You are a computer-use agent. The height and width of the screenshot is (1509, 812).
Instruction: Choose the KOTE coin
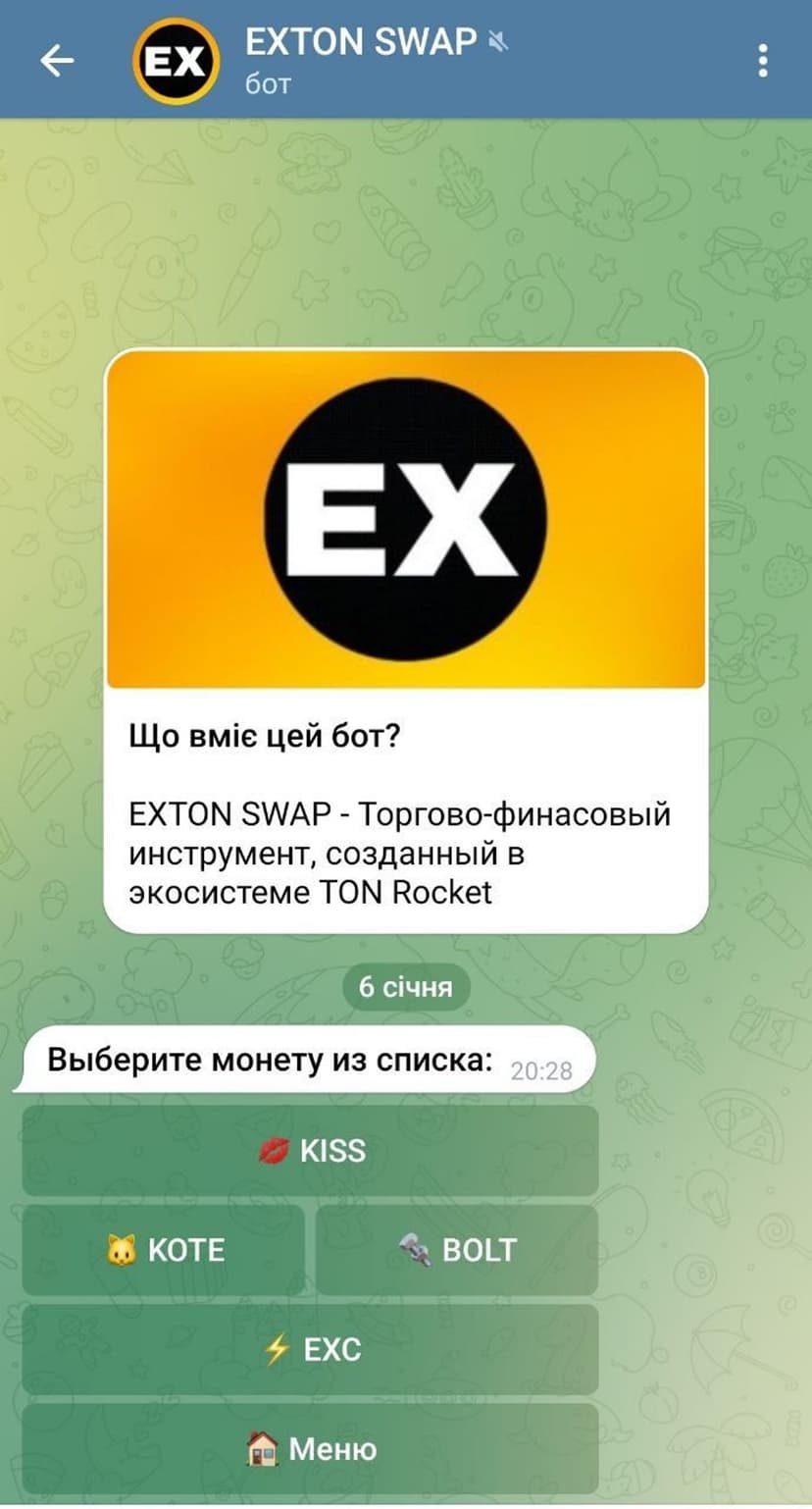click(x=163, y=1250)
